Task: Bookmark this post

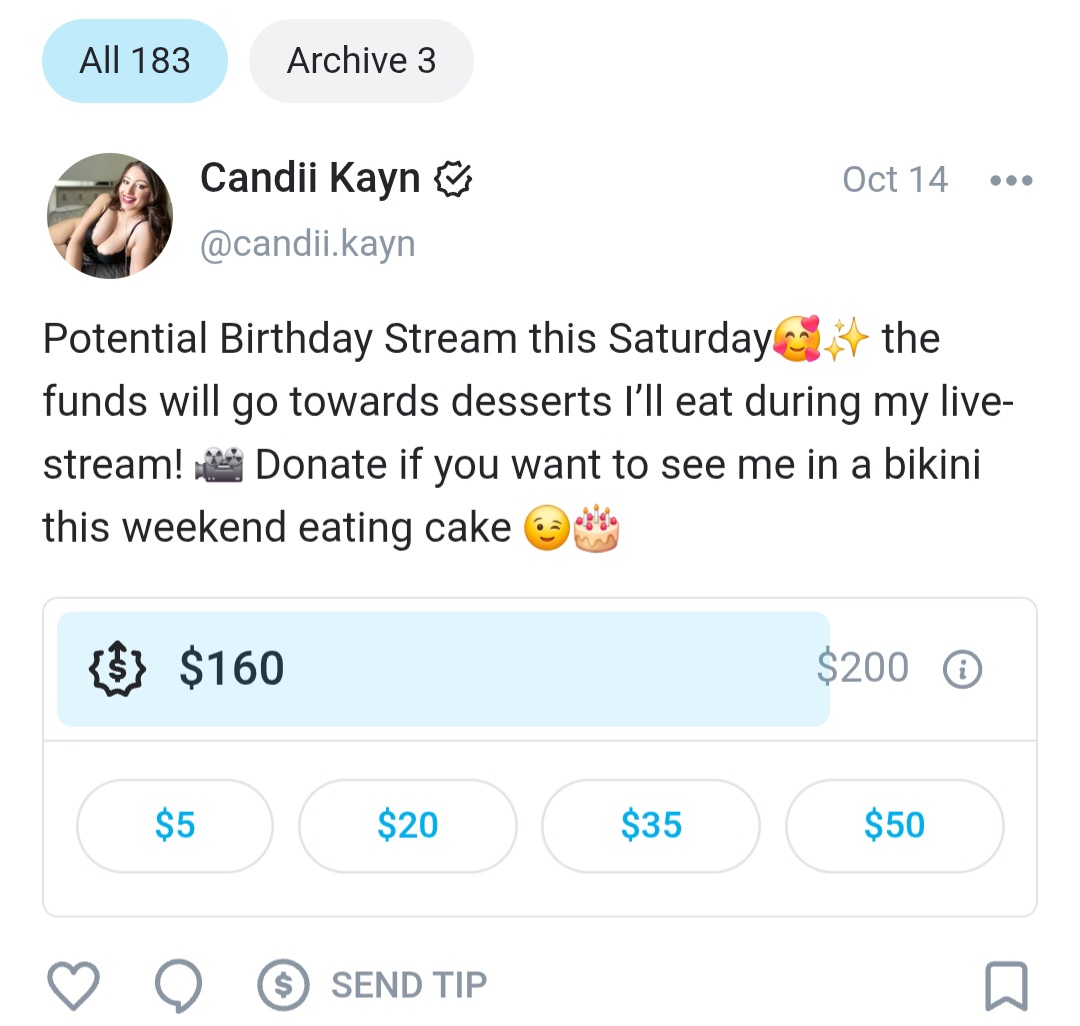Action: point(1005,986)
